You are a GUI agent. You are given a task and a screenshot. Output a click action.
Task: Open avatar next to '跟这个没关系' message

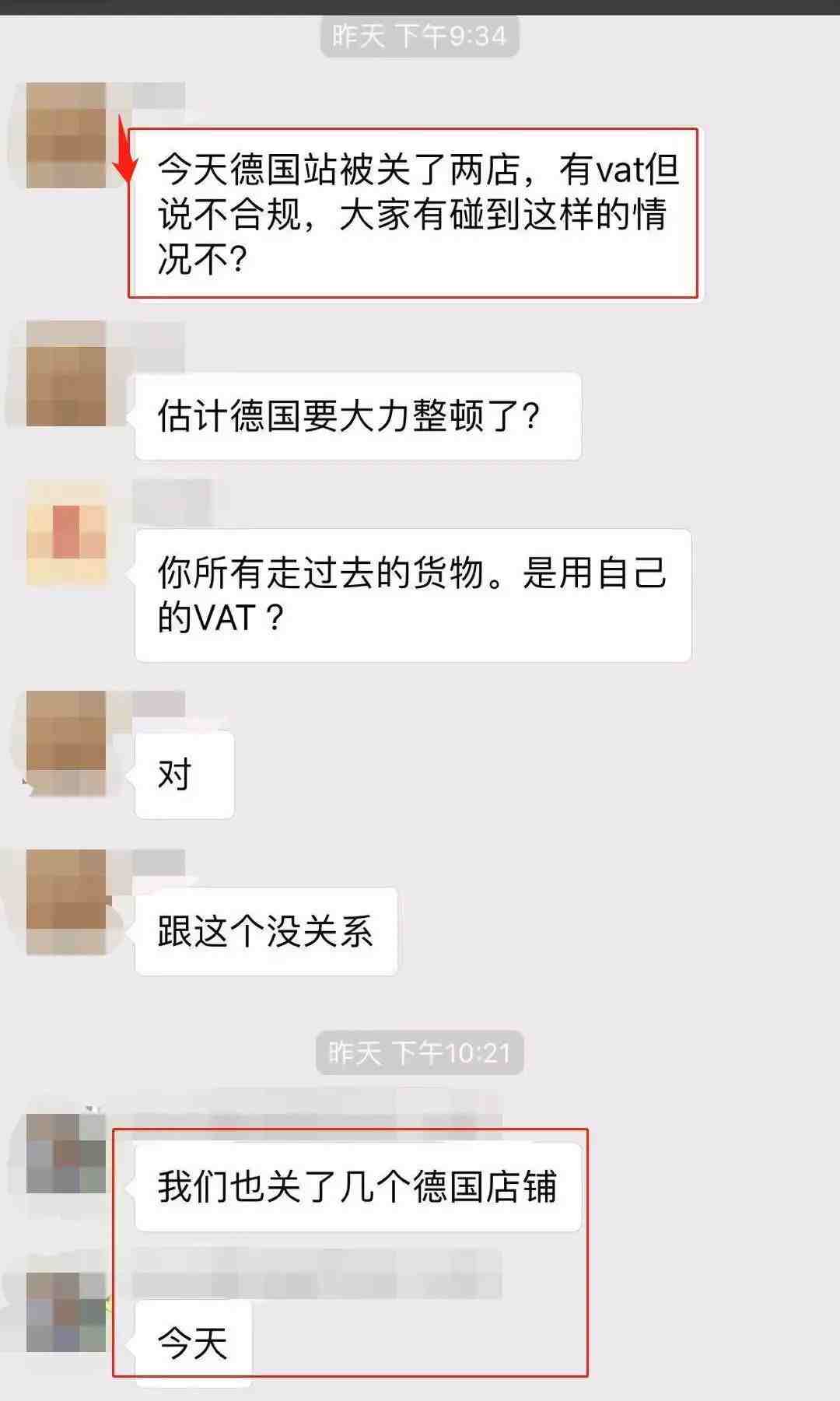click(66, 901)
